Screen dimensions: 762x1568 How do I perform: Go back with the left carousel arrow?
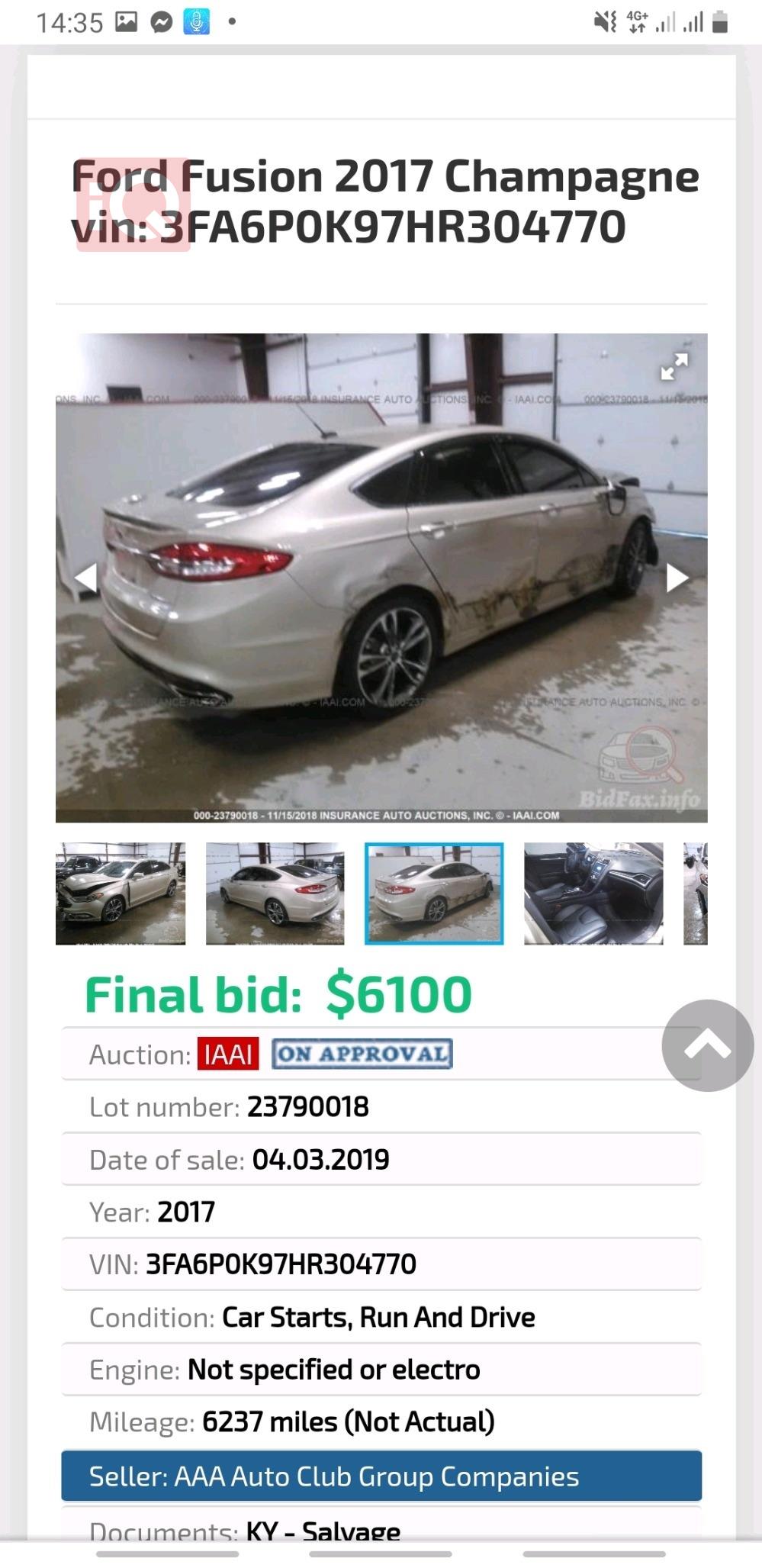coord(86,578)
